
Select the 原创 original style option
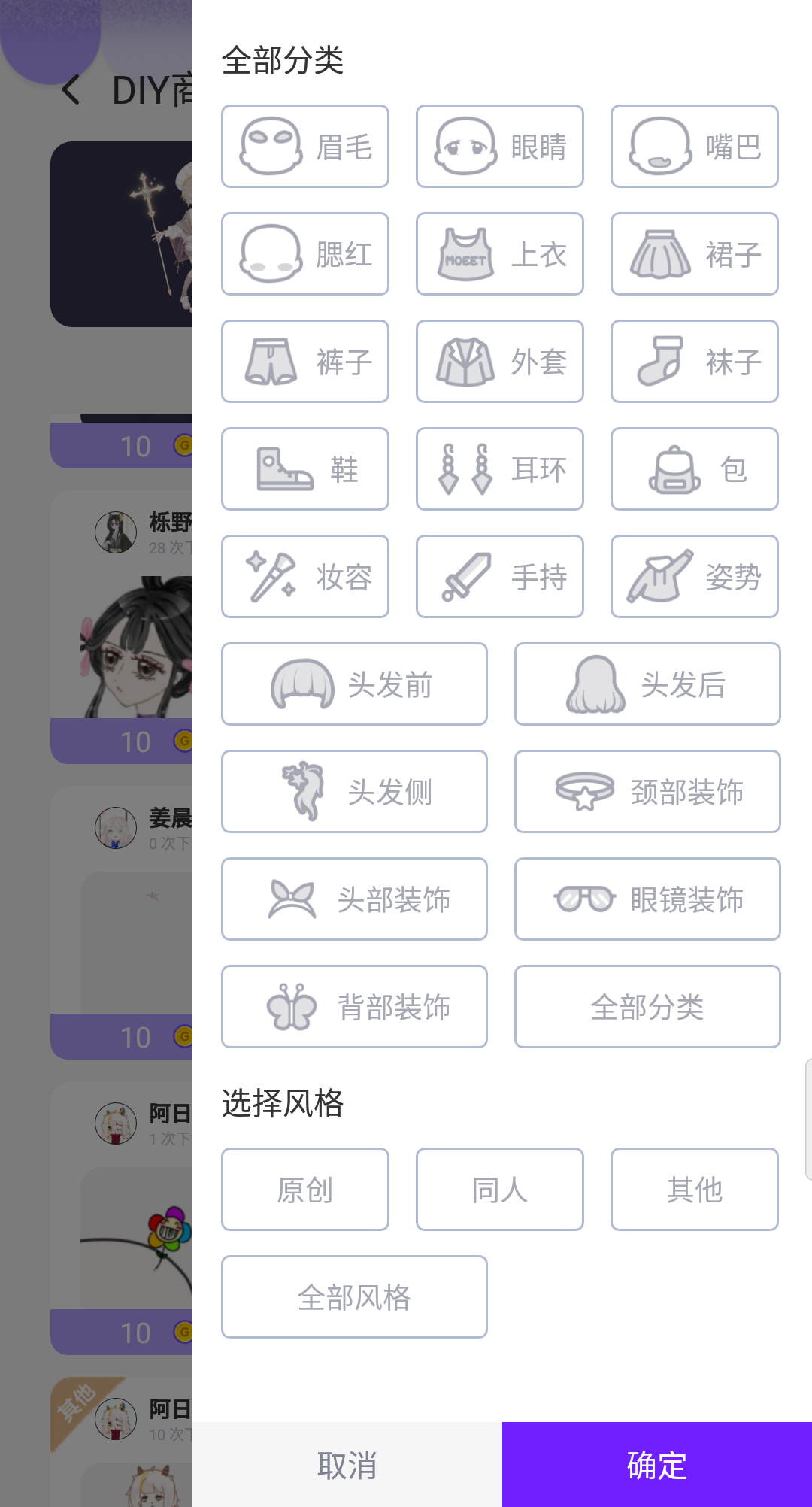(304, 1189)
